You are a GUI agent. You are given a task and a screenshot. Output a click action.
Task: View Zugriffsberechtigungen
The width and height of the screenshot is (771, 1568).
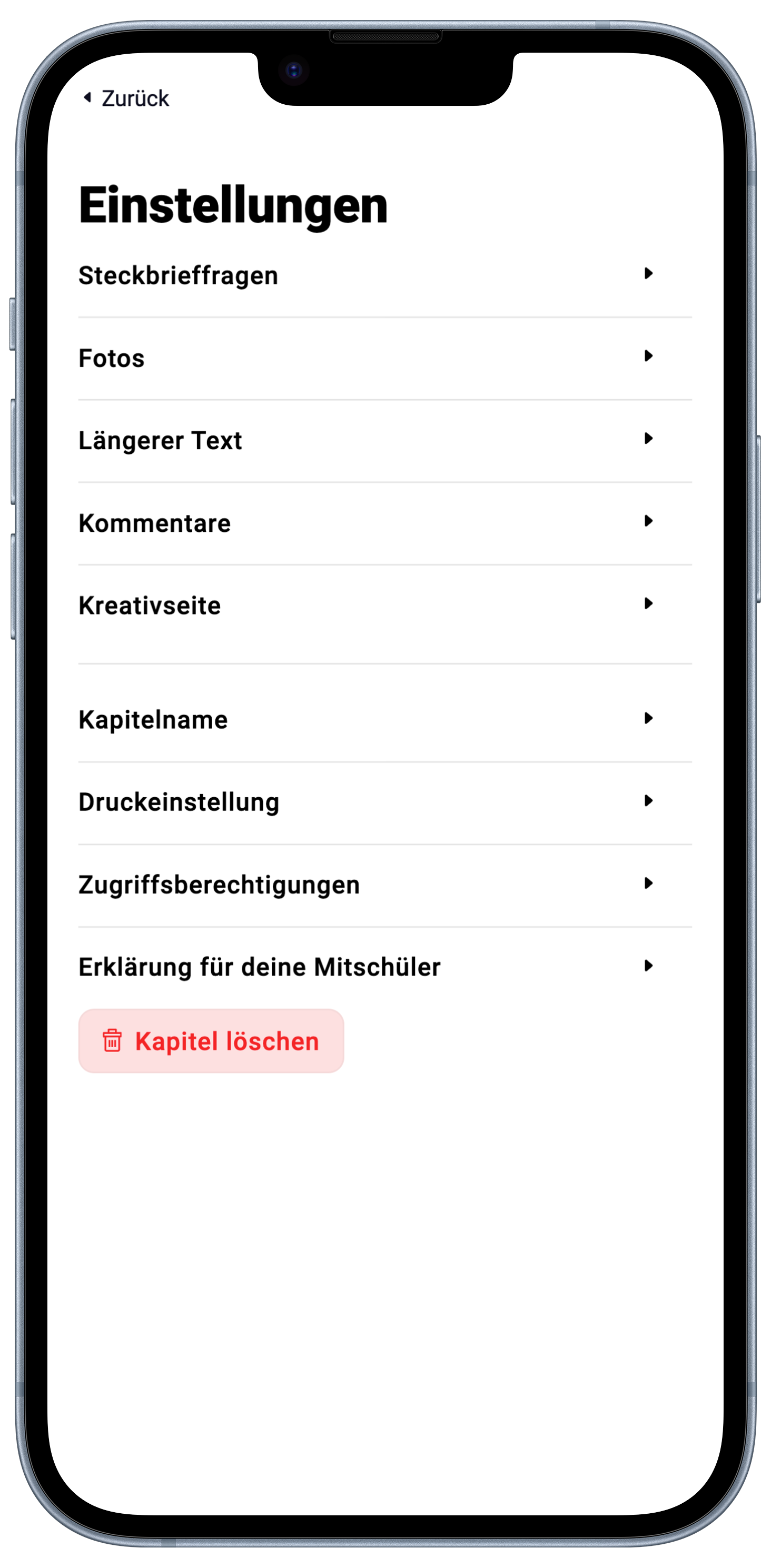pos(365,885)
